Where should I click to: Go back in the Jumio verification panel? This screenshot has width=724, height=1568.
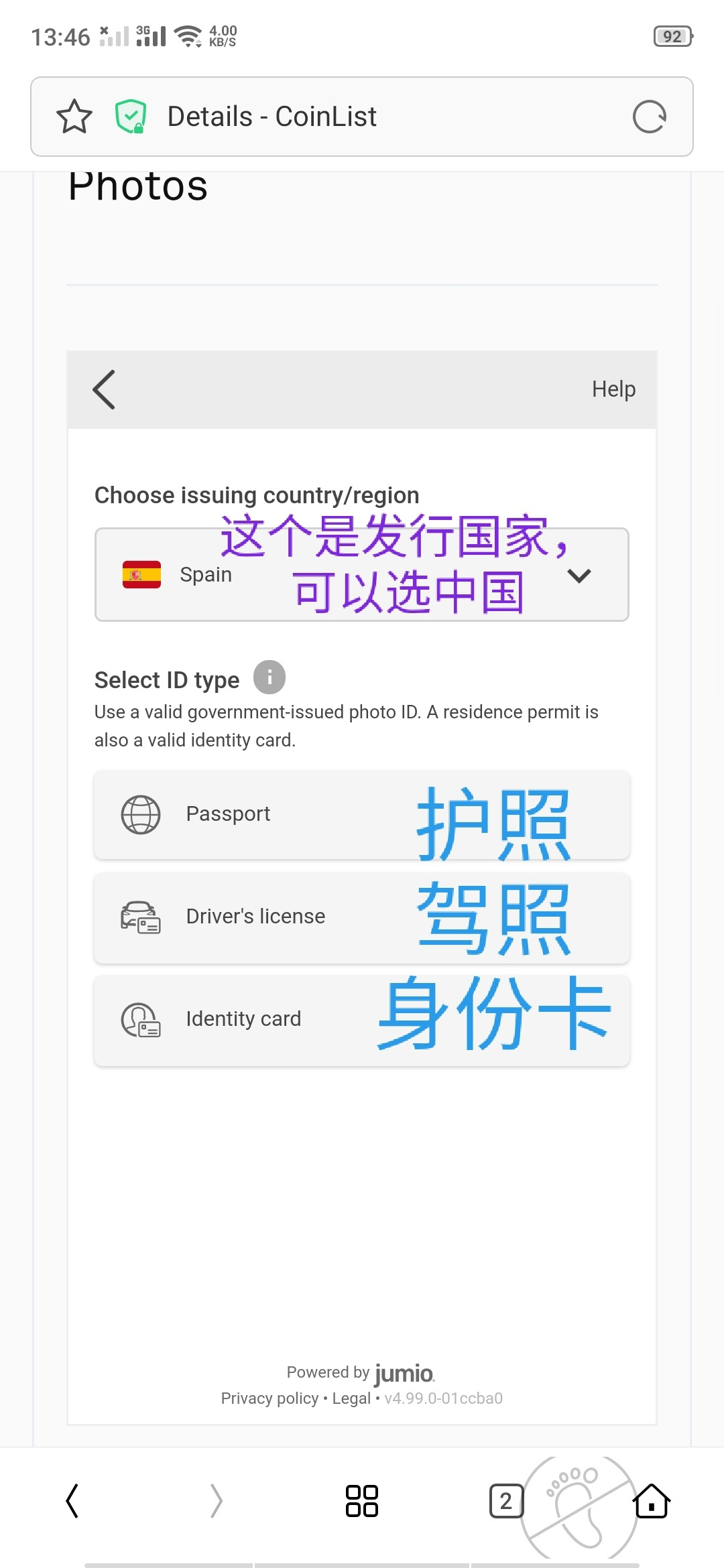click(105, 389)
